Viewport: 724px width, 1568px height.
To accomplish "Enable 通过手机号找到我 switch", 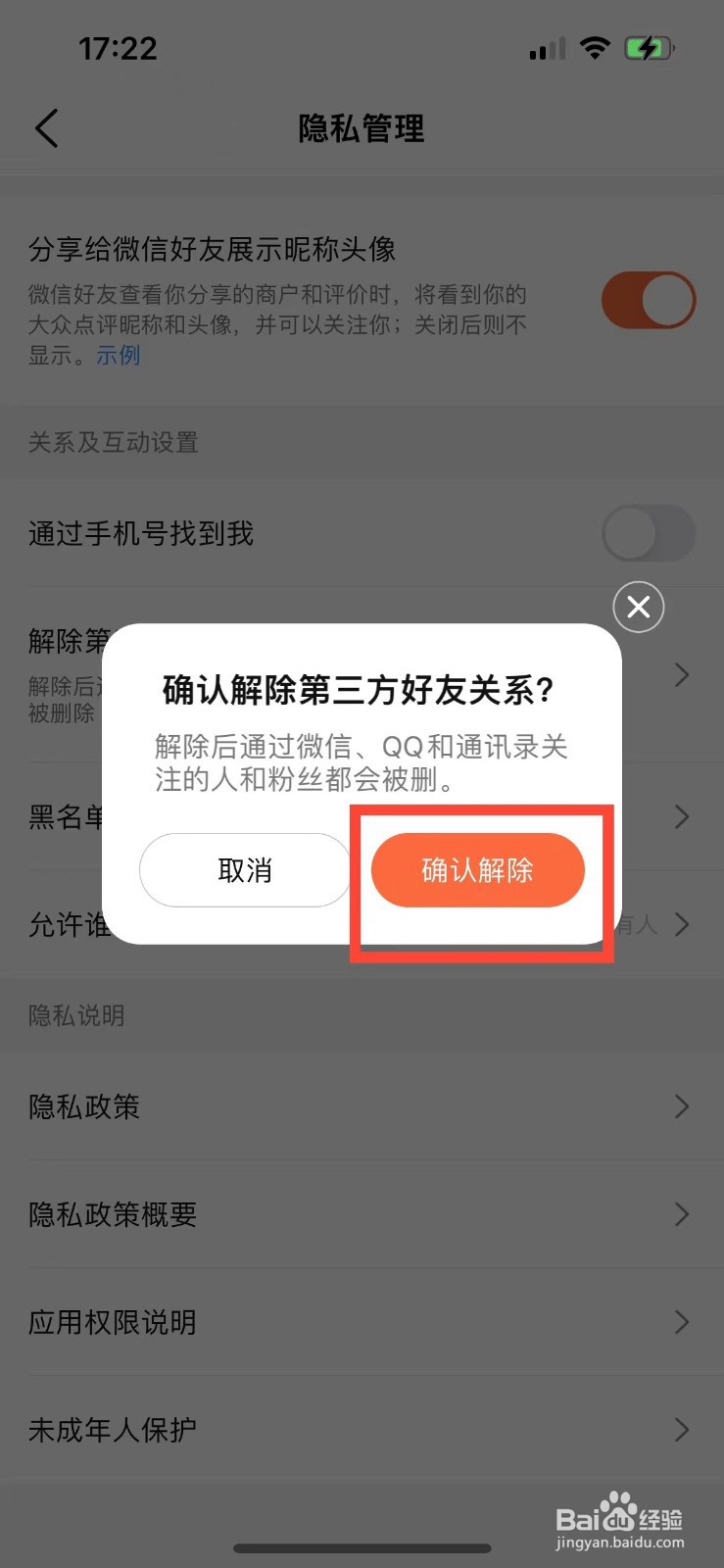I will [x=649, y=533].
